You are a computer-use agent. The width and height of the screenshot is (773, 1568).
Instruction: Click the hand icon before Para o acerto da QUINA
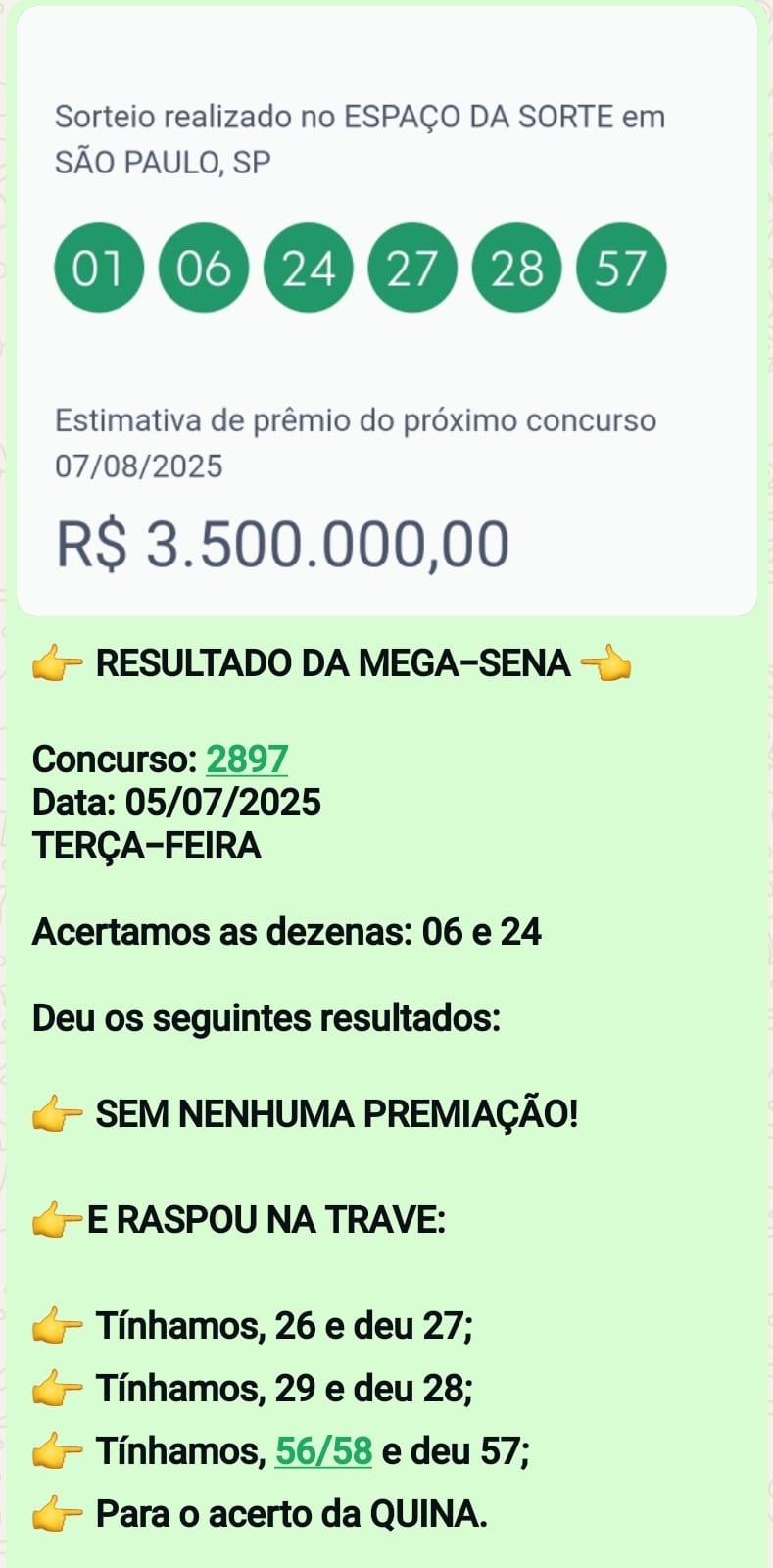59,1514
